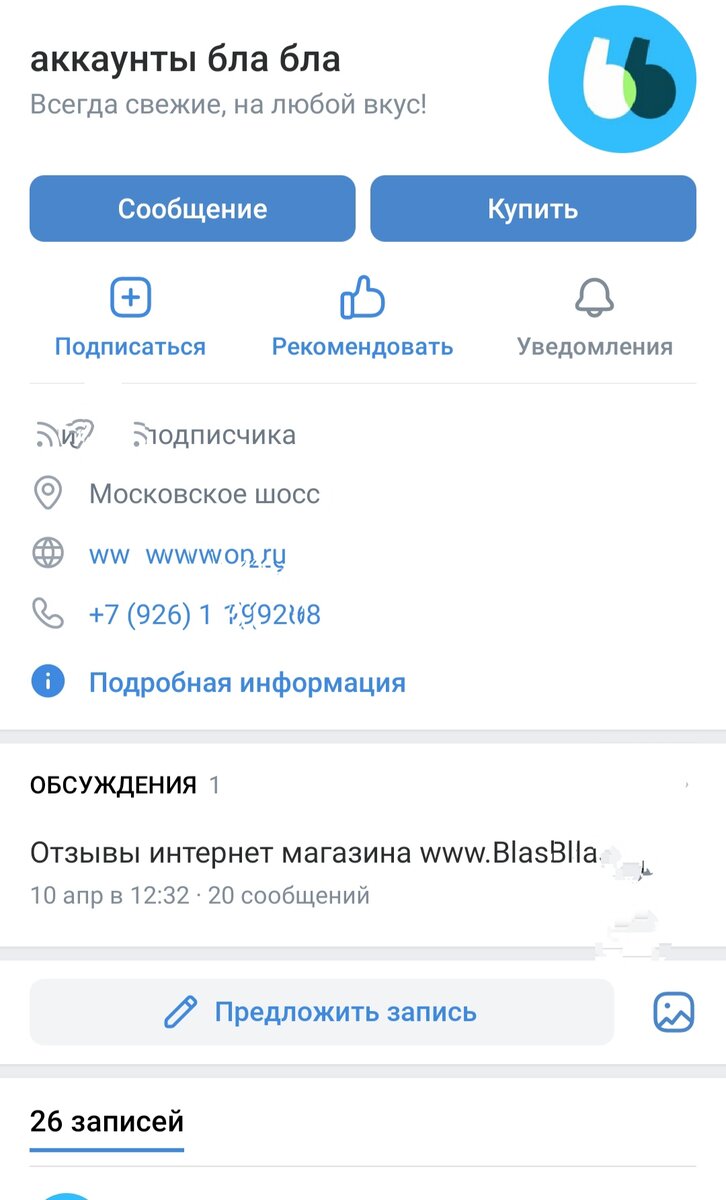Select the thumbs-up Рекомендовать icon
Viewport: 726px width, 1200px height.
click(361, 296)
